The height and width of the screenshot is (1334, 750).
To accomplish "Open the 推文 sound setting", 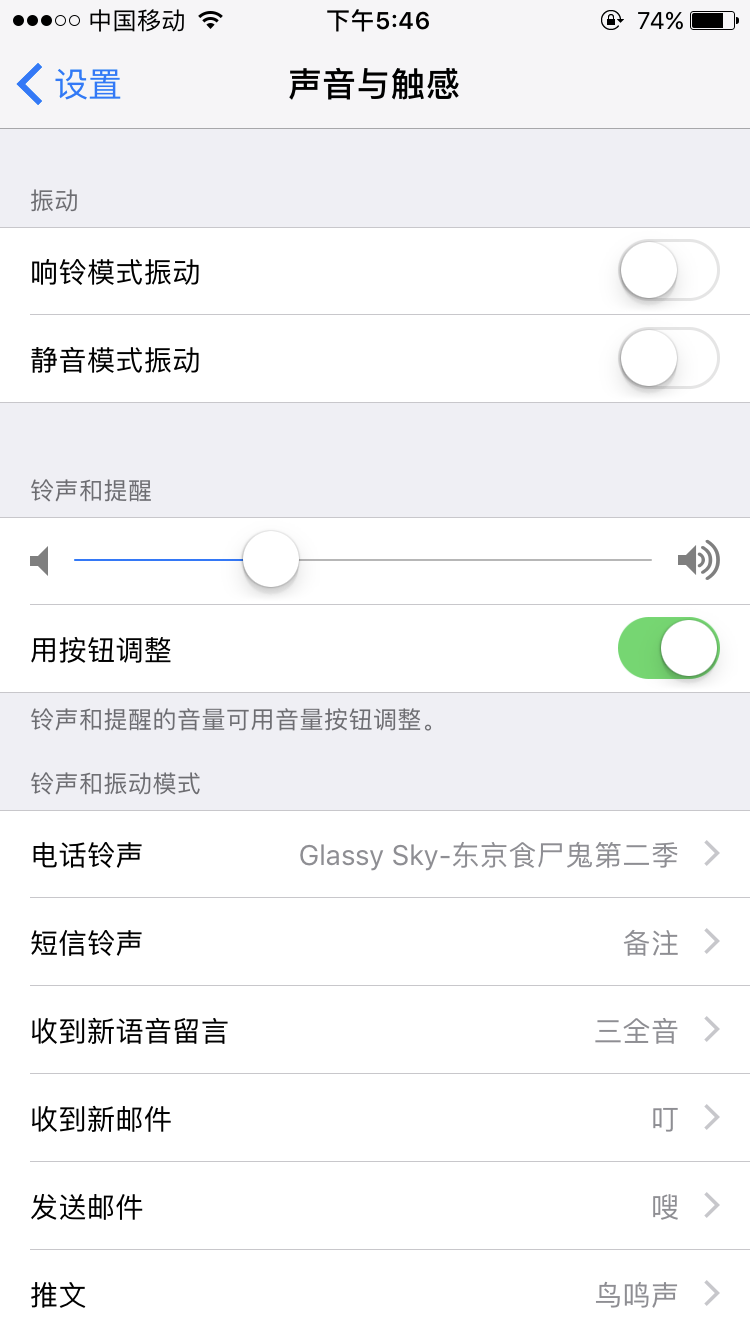I will tap(375, 1292).
